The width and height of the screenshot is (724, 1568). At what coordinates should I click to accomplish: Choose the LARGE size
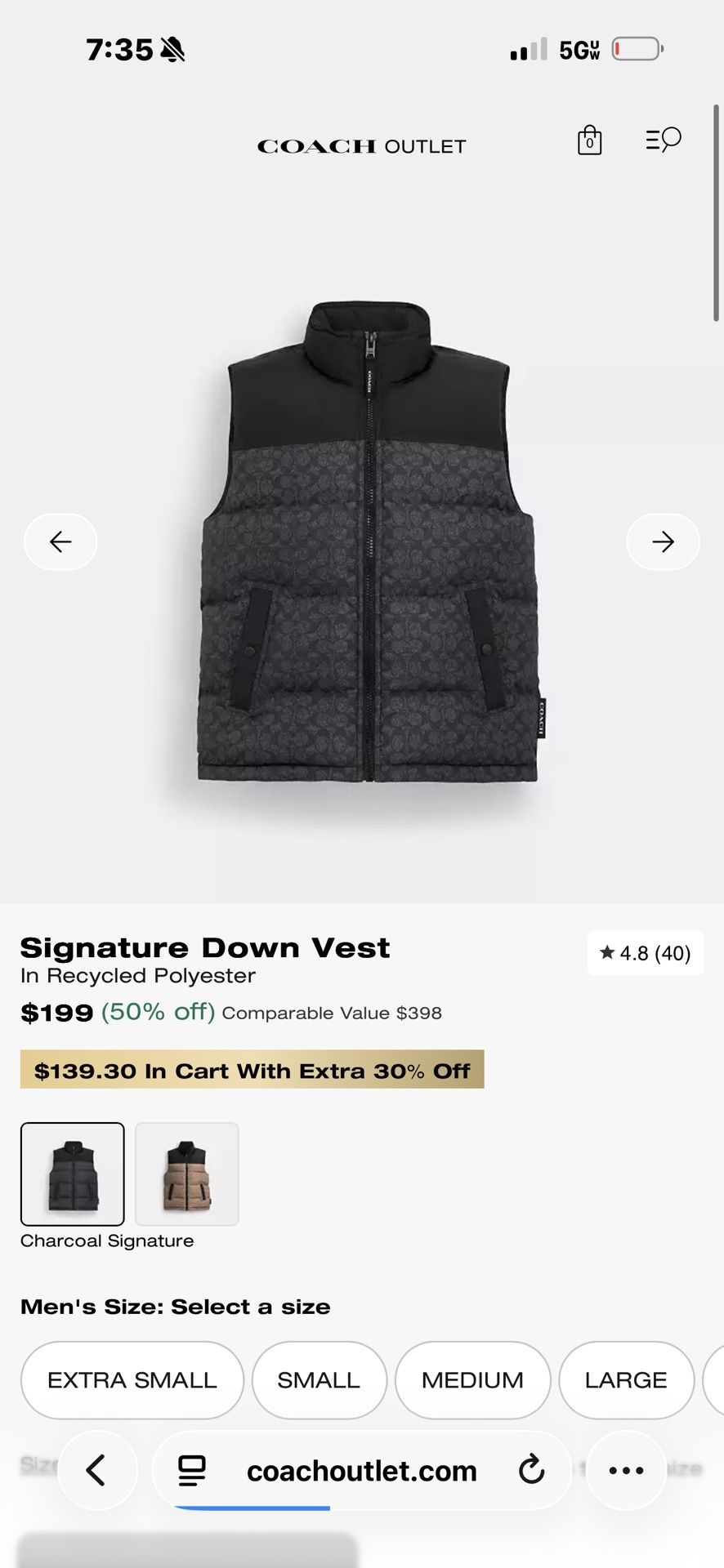coord(626,1380)
